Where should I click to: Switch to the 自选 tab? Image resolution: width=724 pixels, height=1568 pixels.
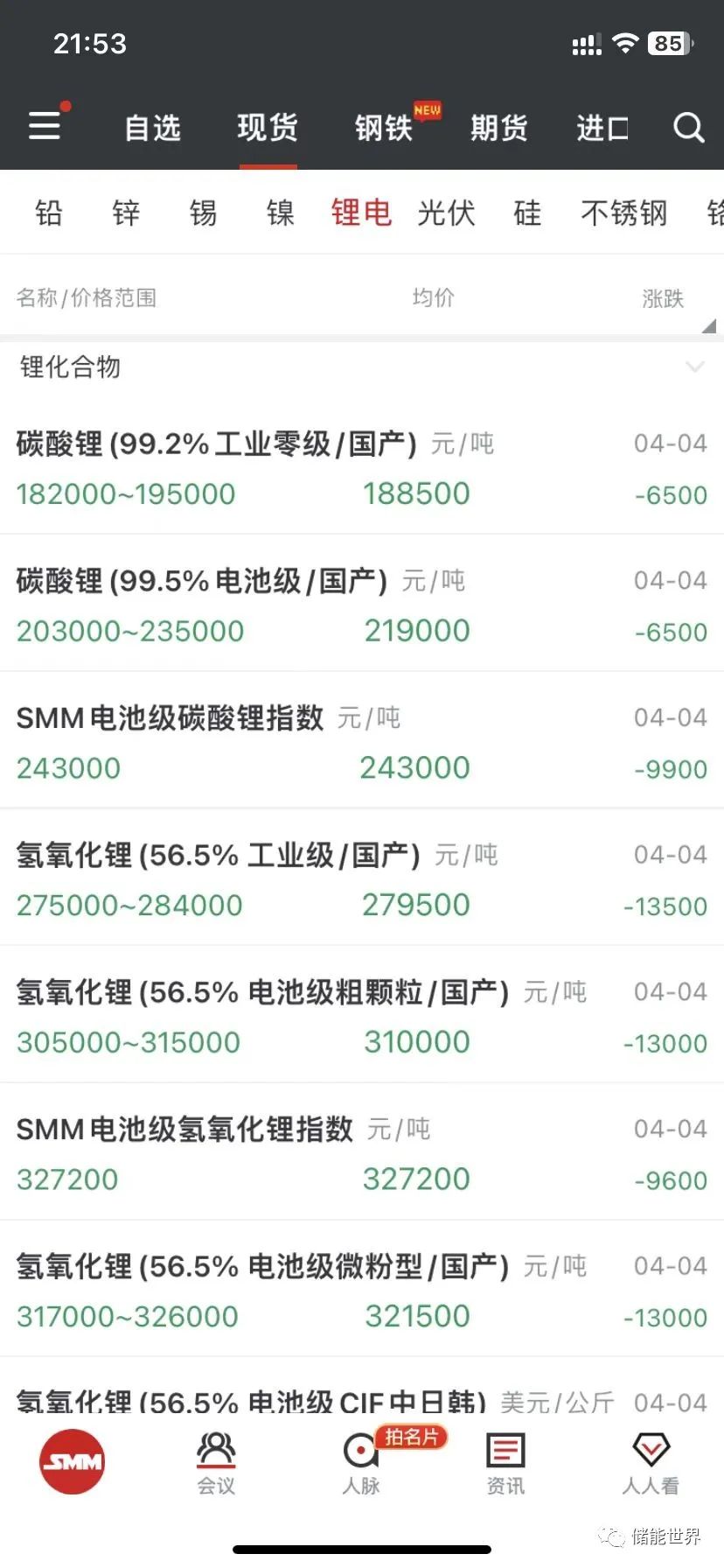[152, 128]
